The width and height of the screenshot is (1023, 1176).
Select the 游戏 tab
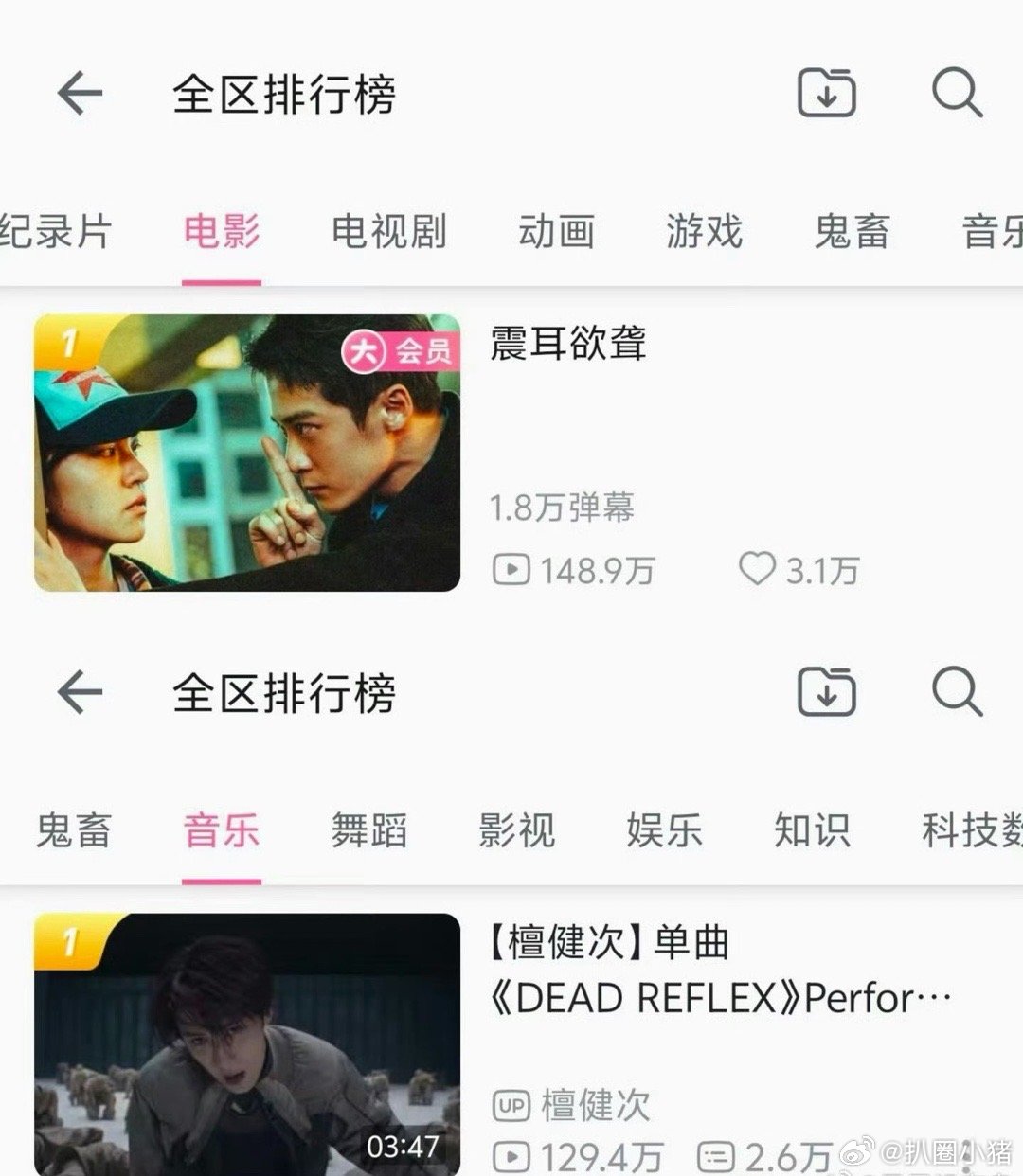(703, 232)
